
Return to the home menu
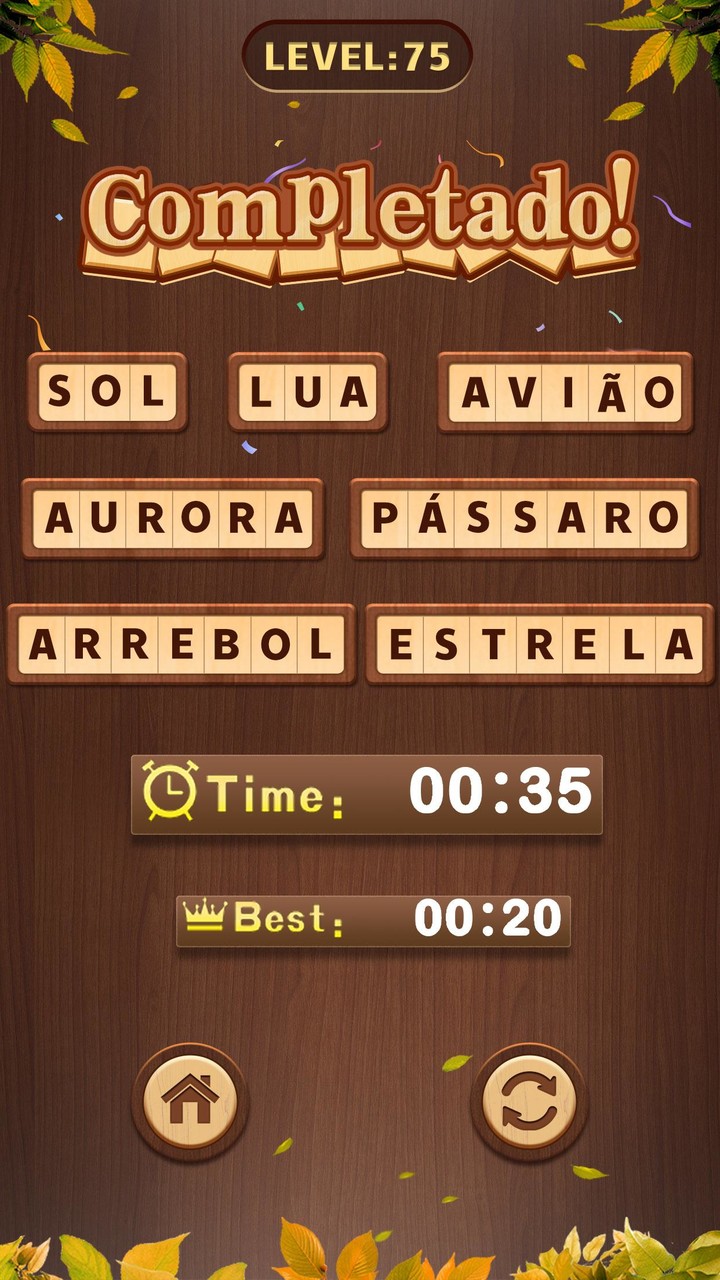[x=190, y=1102]
